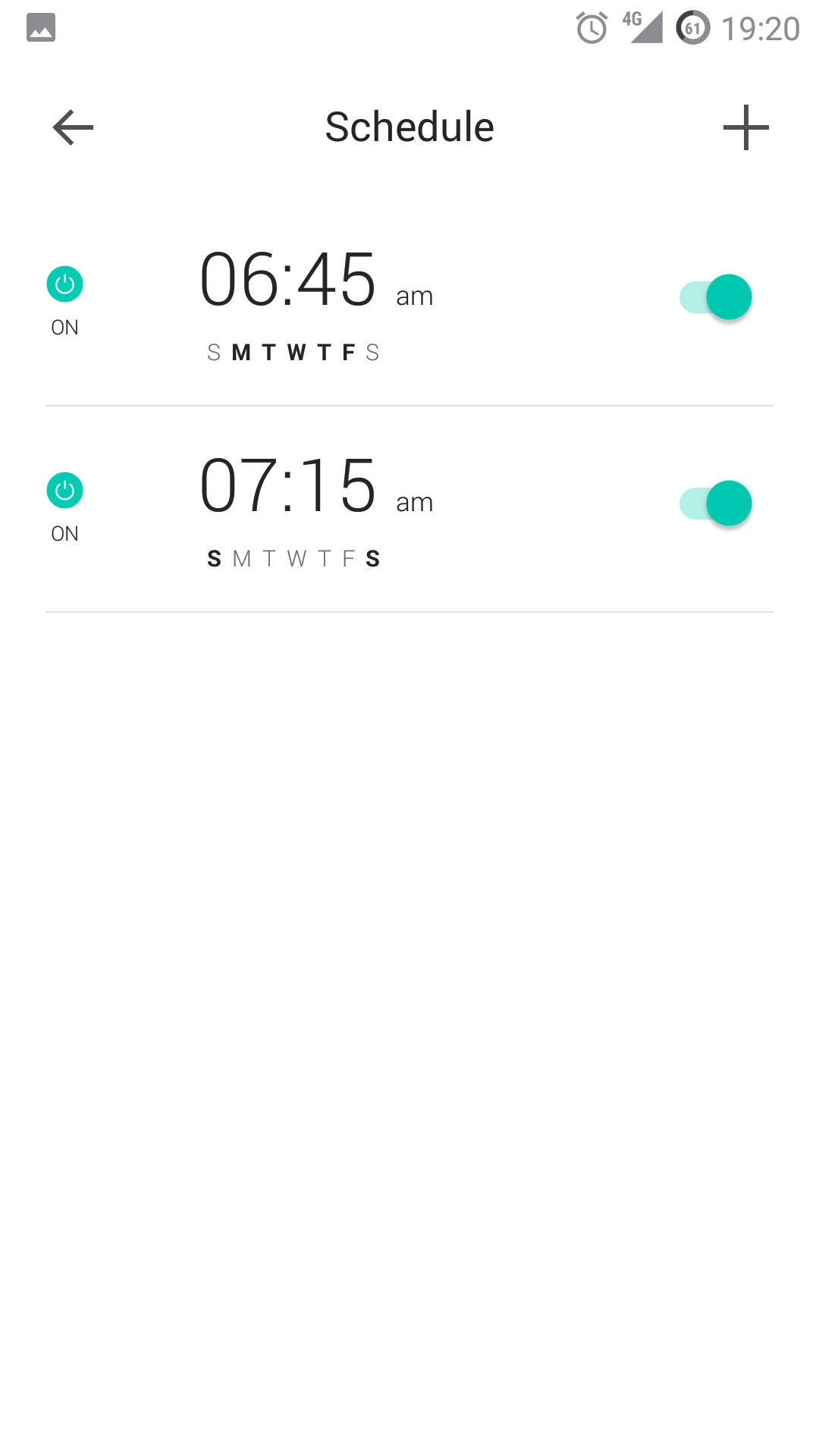Turn off the 07:15 am schedule switch
The image size is (819, 1456).
point(716,504)
